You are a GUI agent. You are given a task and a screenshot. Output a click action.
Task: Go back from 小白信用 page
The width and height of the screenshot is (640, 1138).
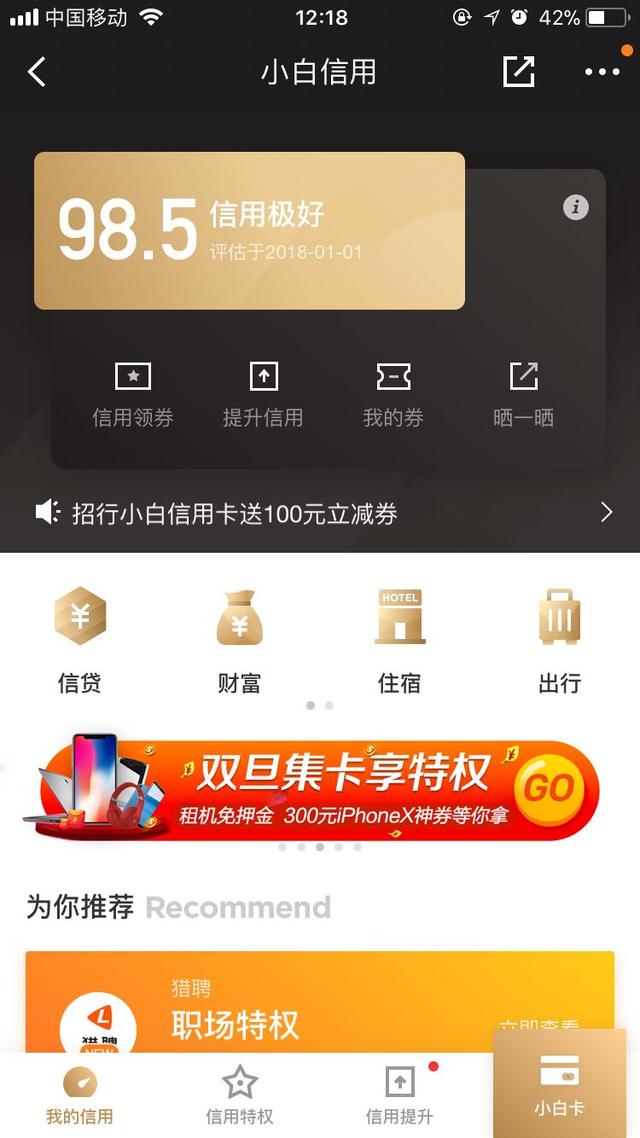36,72
